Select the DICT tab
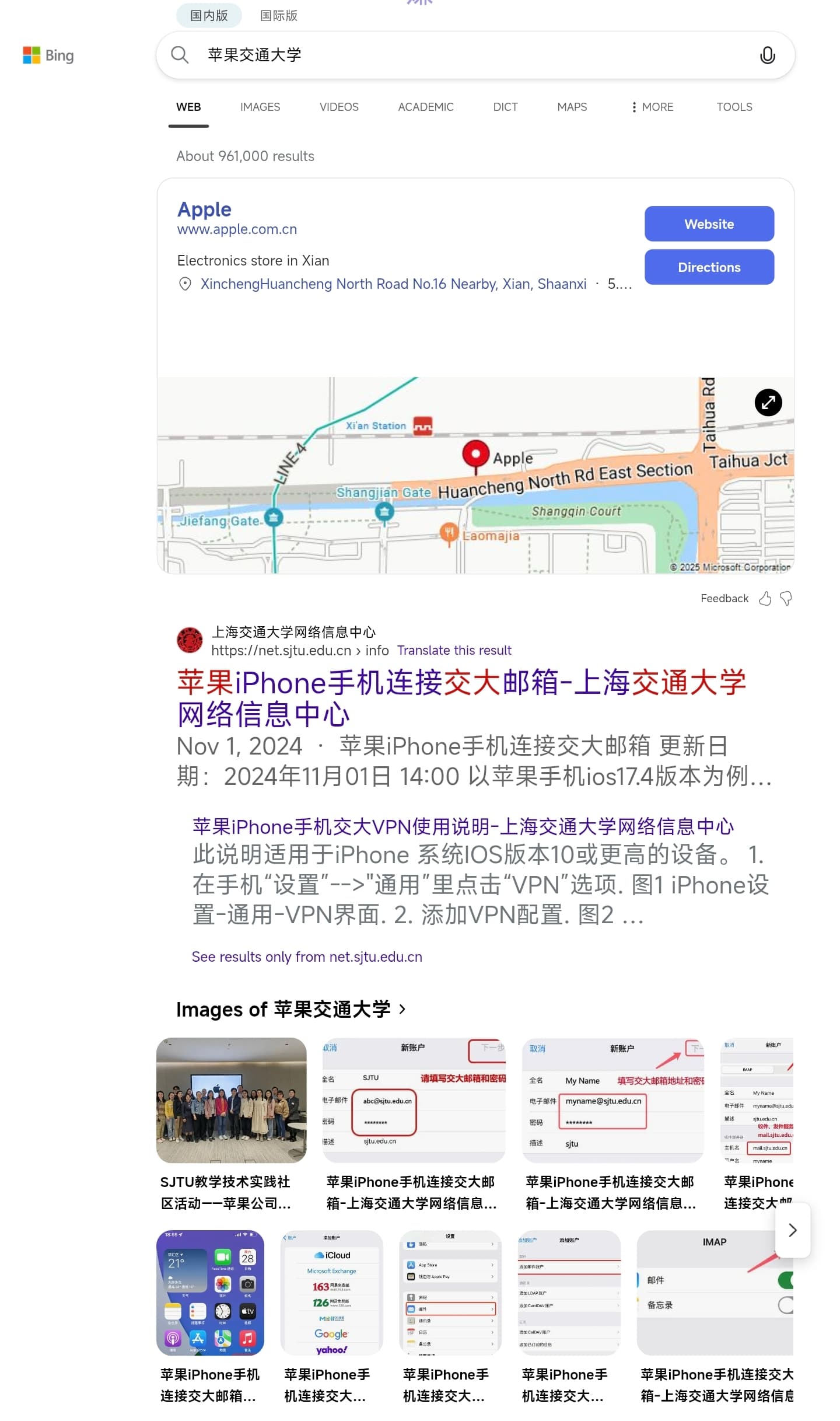This screenshot has width=840, height=1421. (505, 107)
